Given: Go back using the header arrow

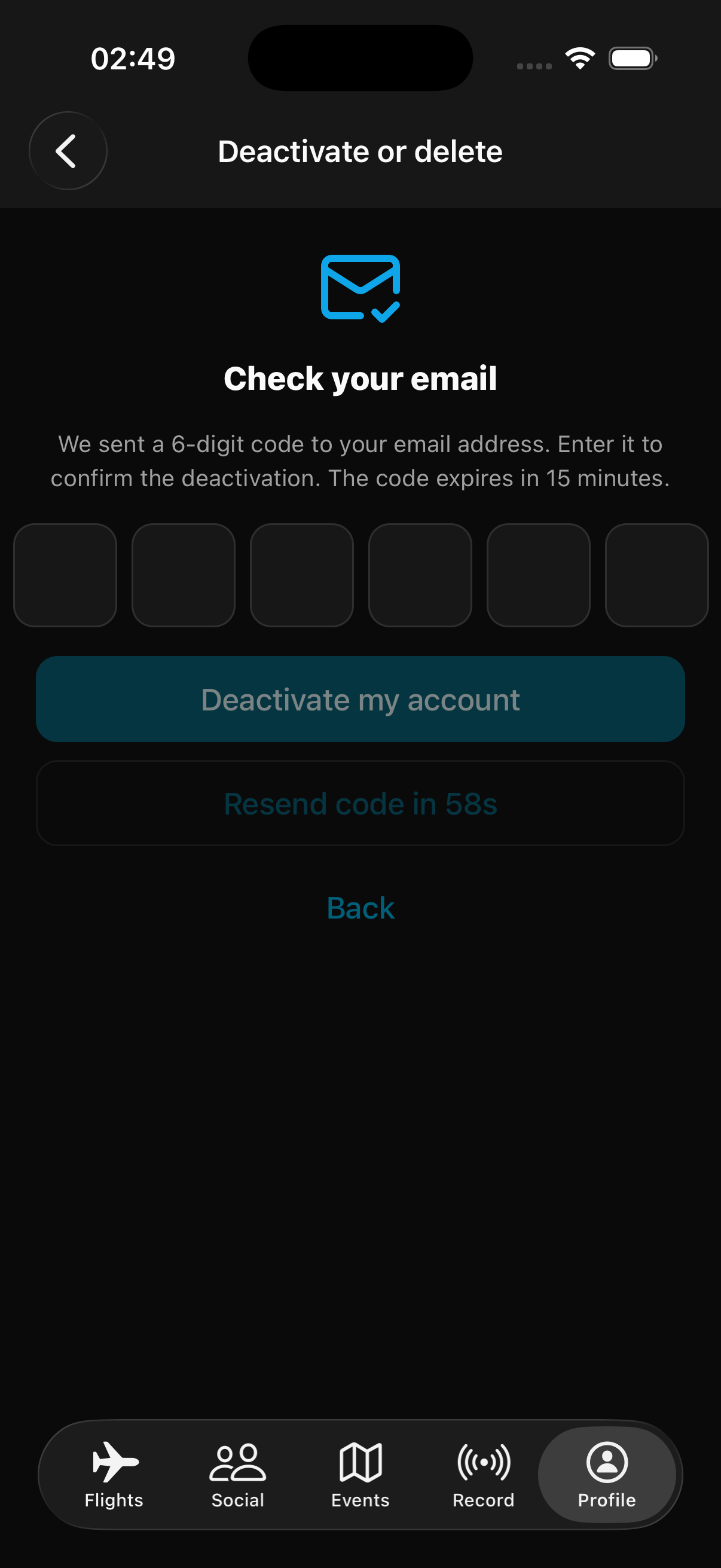Looking at the screenshot, I should point(68,151).
